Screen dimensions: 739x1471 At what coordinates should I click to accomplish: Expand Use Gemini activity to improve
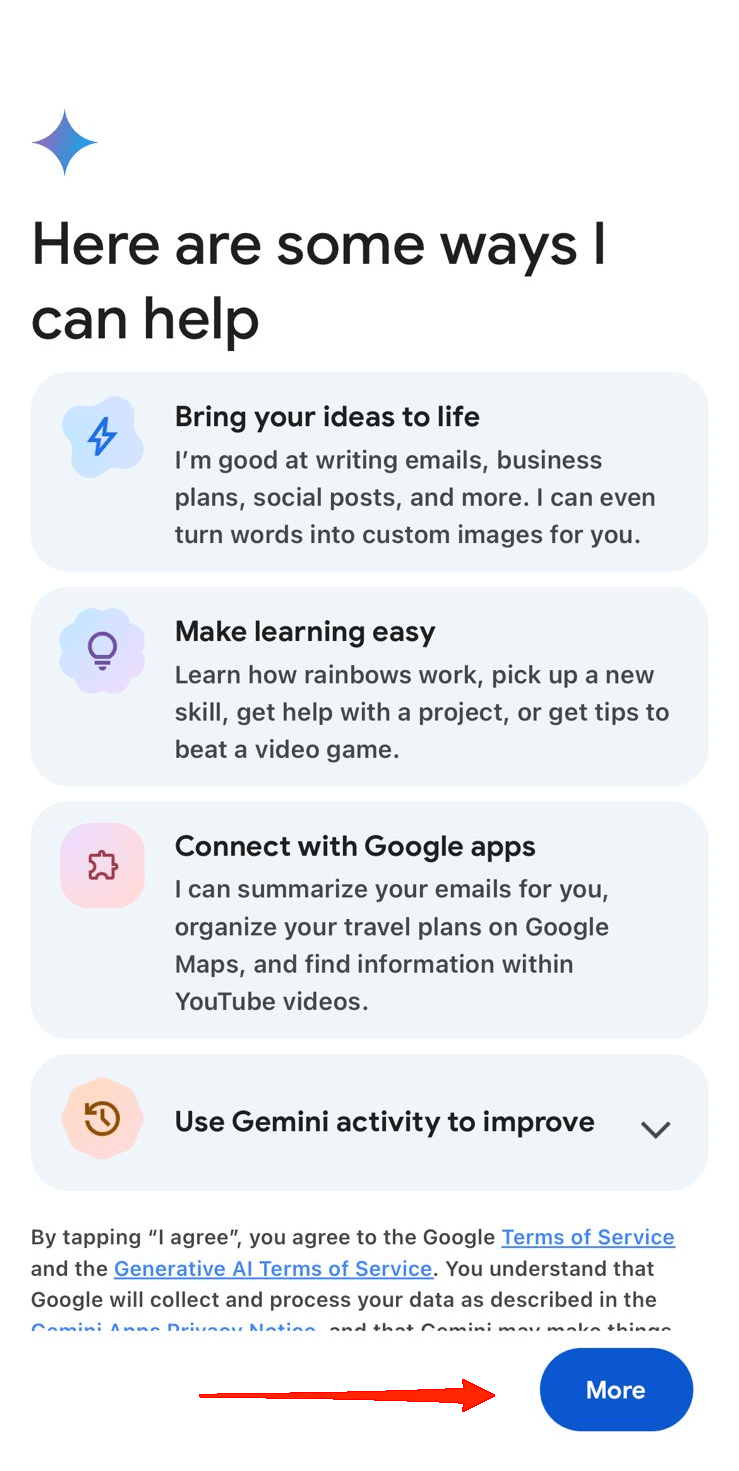[654, 1129]
